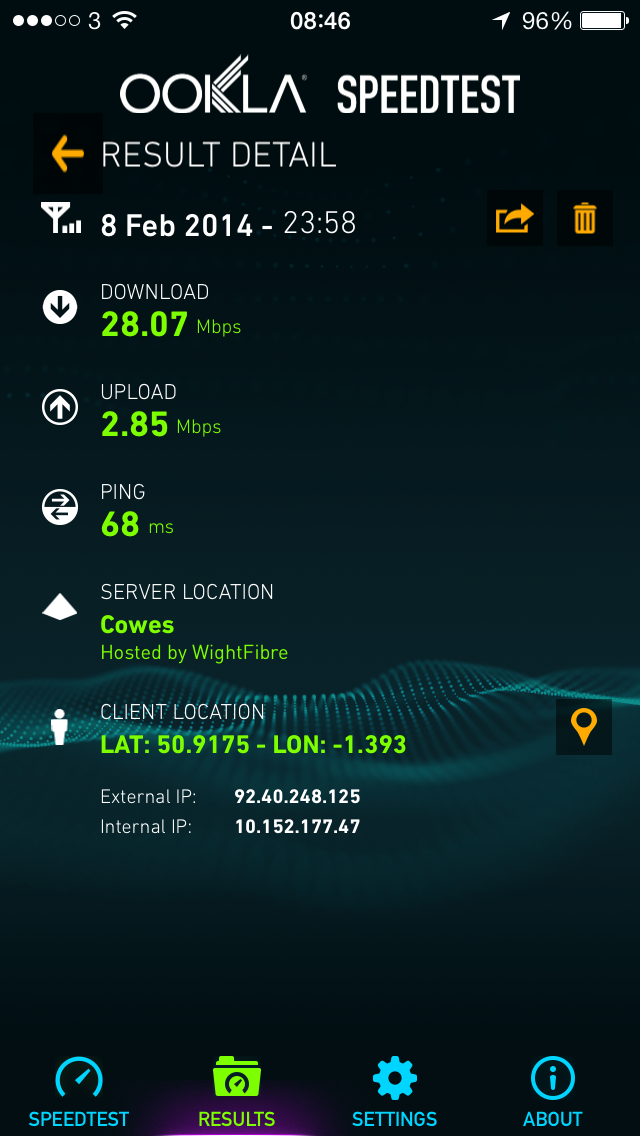Select the Results tab
This screenshot has width=640, height=1136.
pyautogui.click(x=236, y=1092)
